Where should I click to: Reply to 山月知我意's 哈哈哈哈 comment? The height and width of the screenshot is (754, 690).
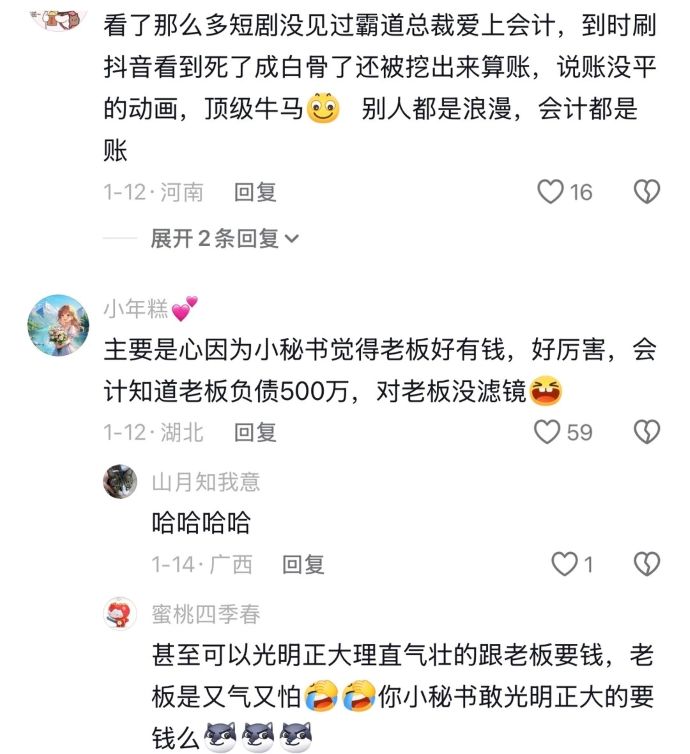(x=303, y=565)
